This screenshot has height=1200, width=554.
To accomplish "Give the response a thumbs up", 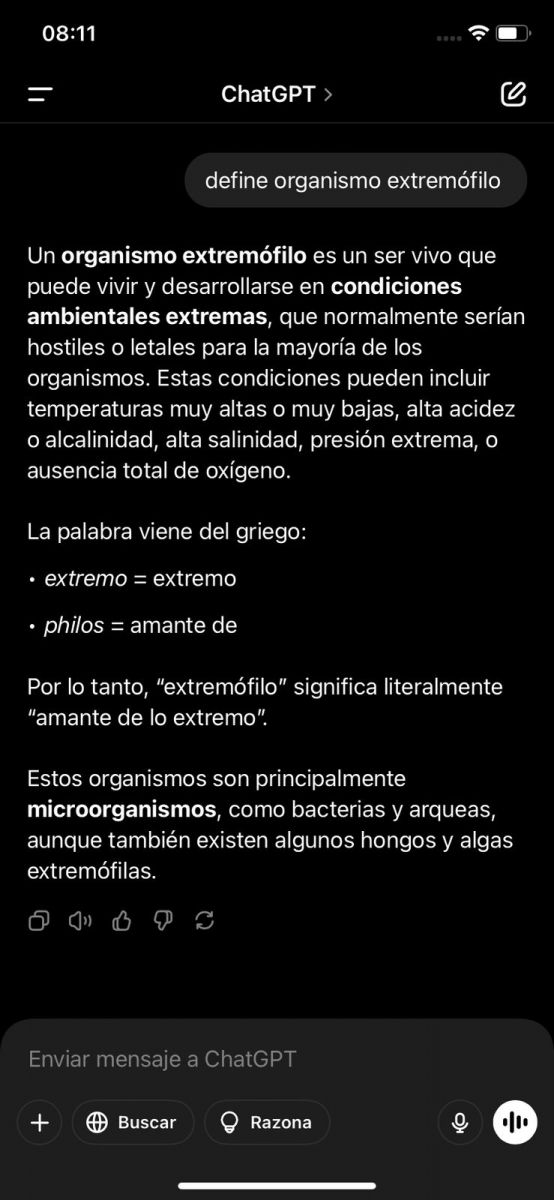I will click(x=122, y=920).
